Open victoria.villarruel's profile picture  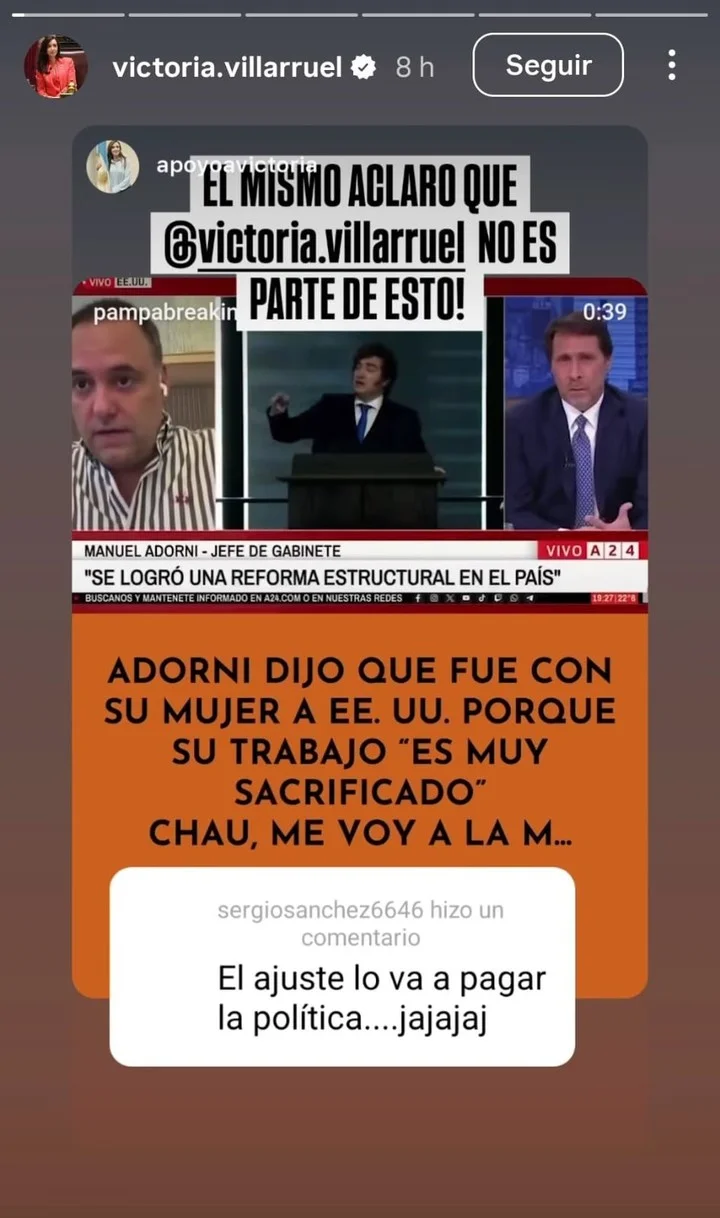[x=56, y=66]
